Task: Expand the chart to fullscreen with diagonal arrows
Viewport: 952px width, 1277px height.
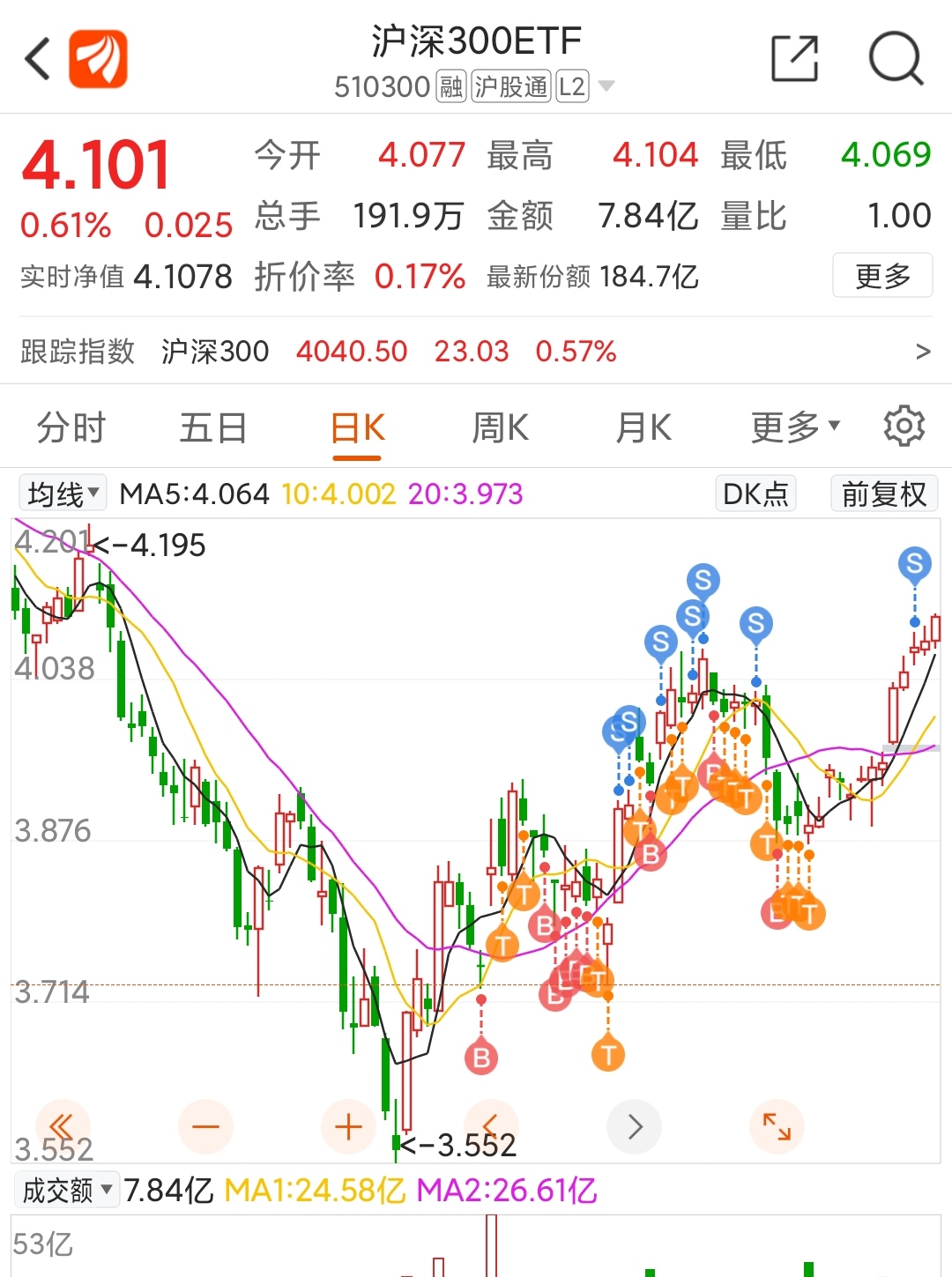Action: (x=776, y=1125)
